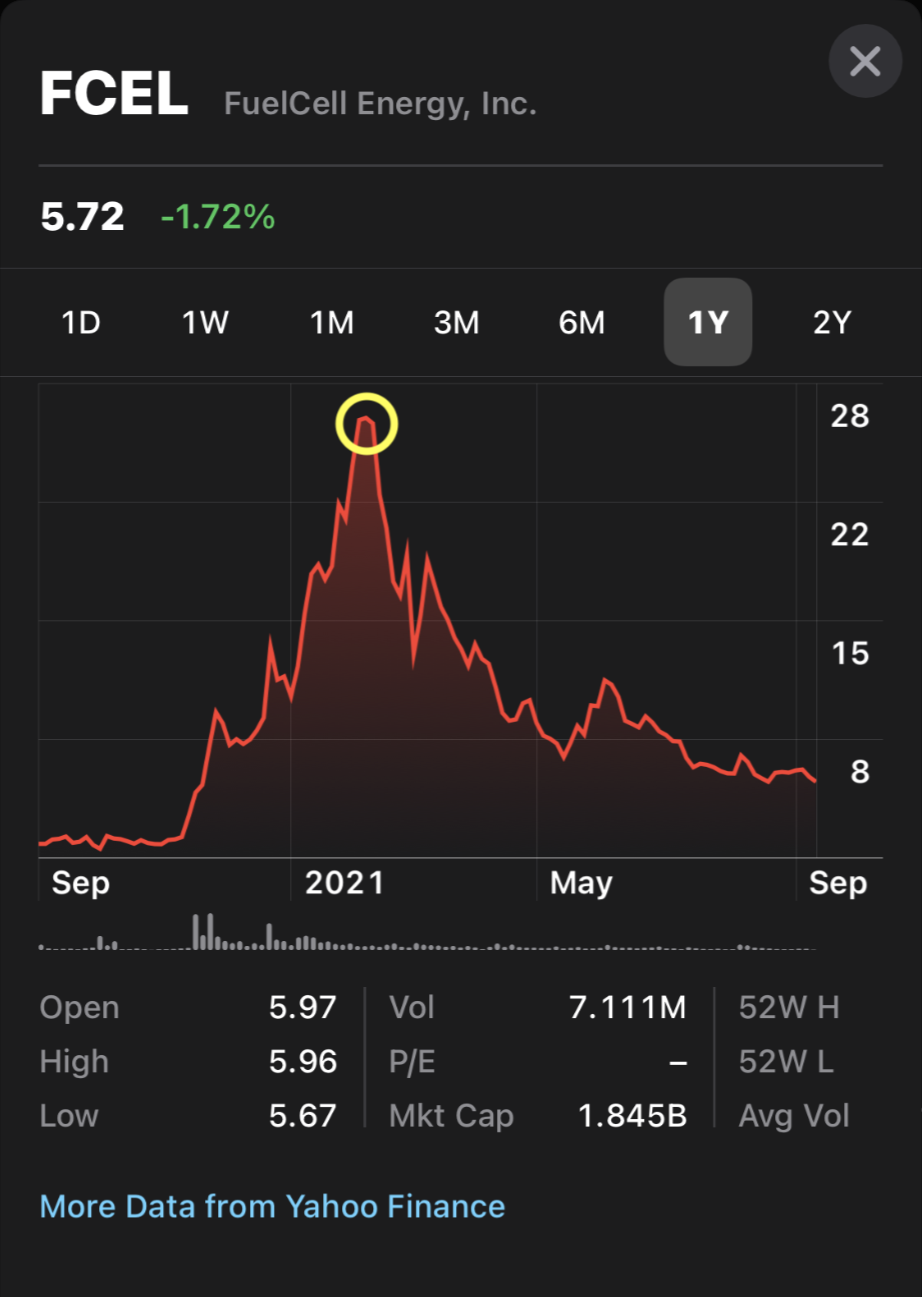Open More Data from Yahoo Finance

[x=272, y=1206]
